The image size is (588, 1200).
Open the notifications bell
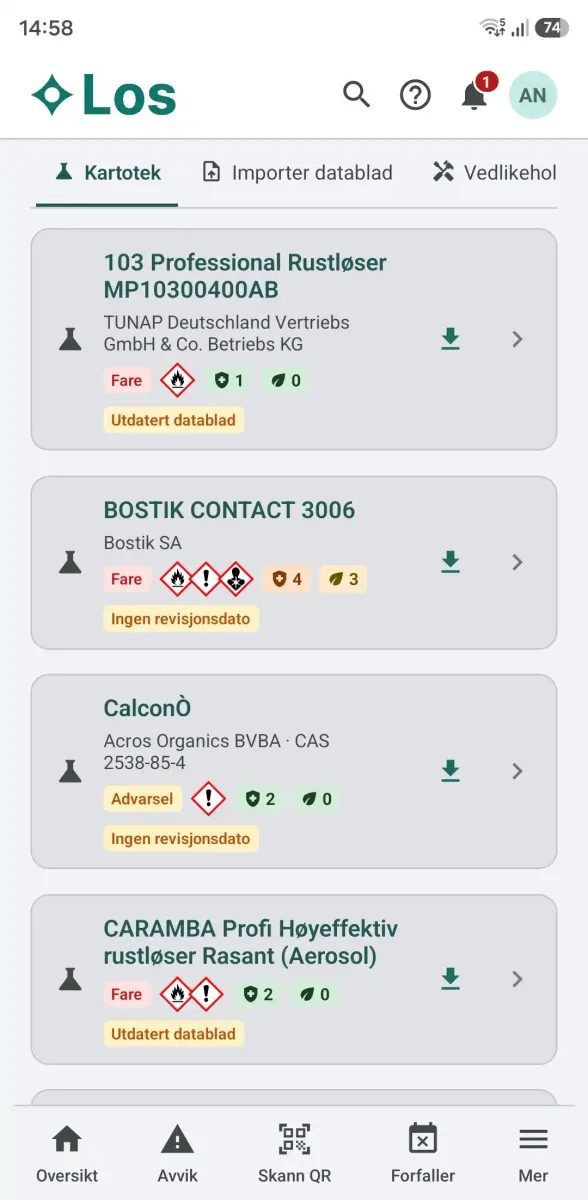coord(474,94)
